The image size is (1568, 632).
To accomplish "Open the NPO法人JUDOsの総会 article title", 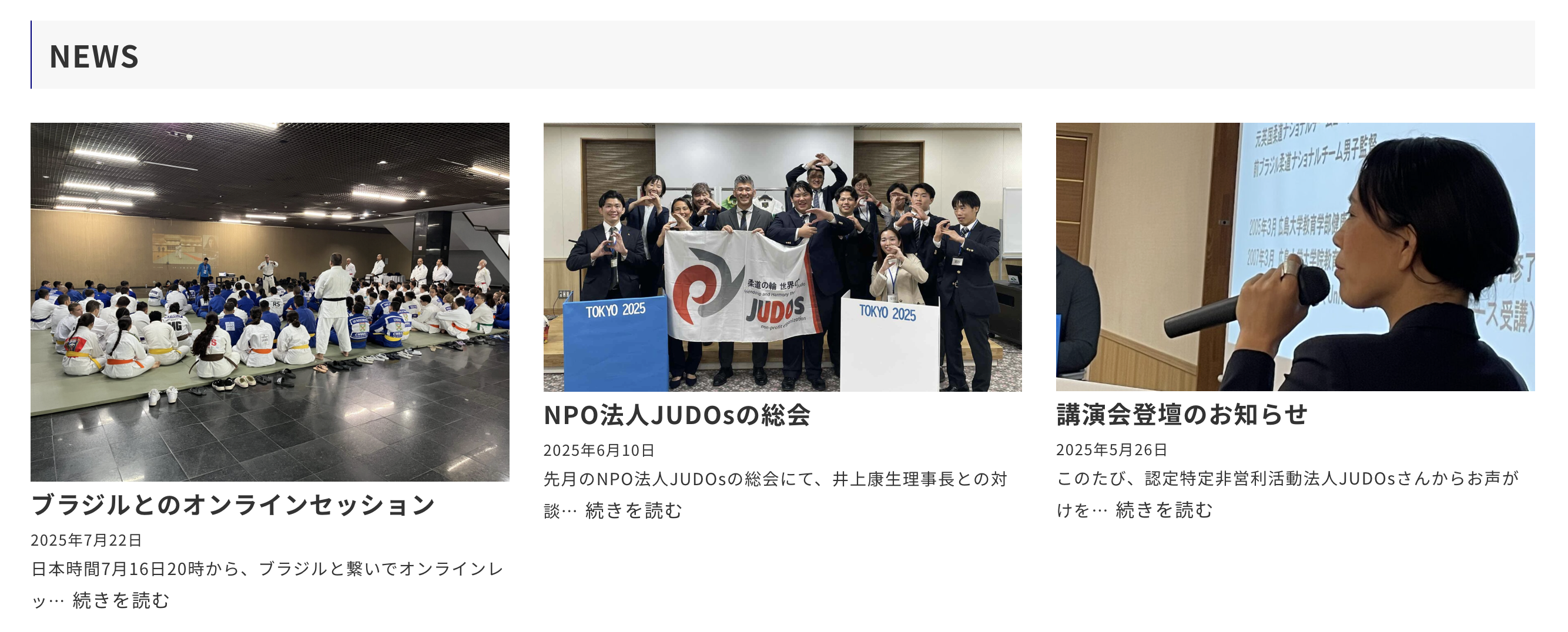I will (x=677, y=415).
